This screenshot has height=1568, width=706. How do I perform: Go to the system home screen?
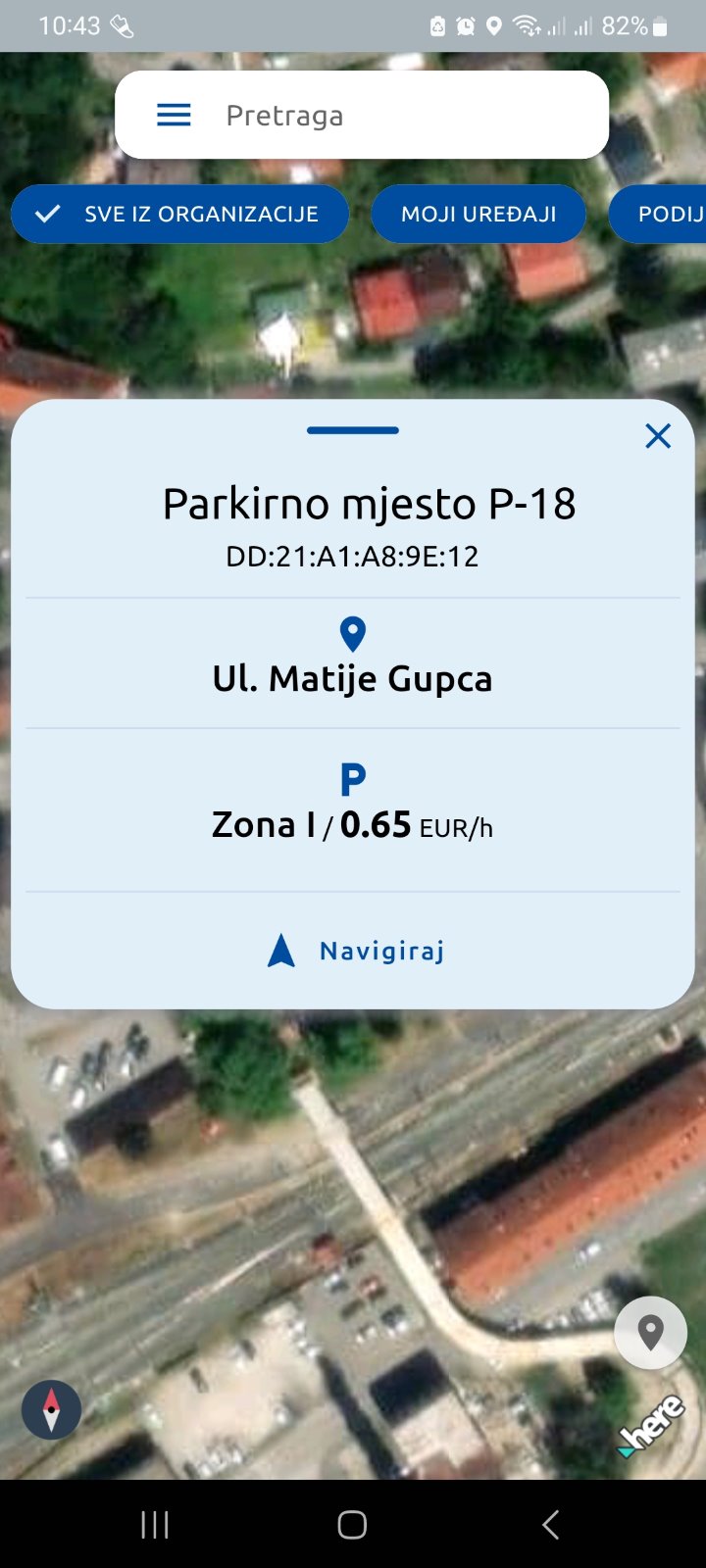click(x=352, y=1525)
